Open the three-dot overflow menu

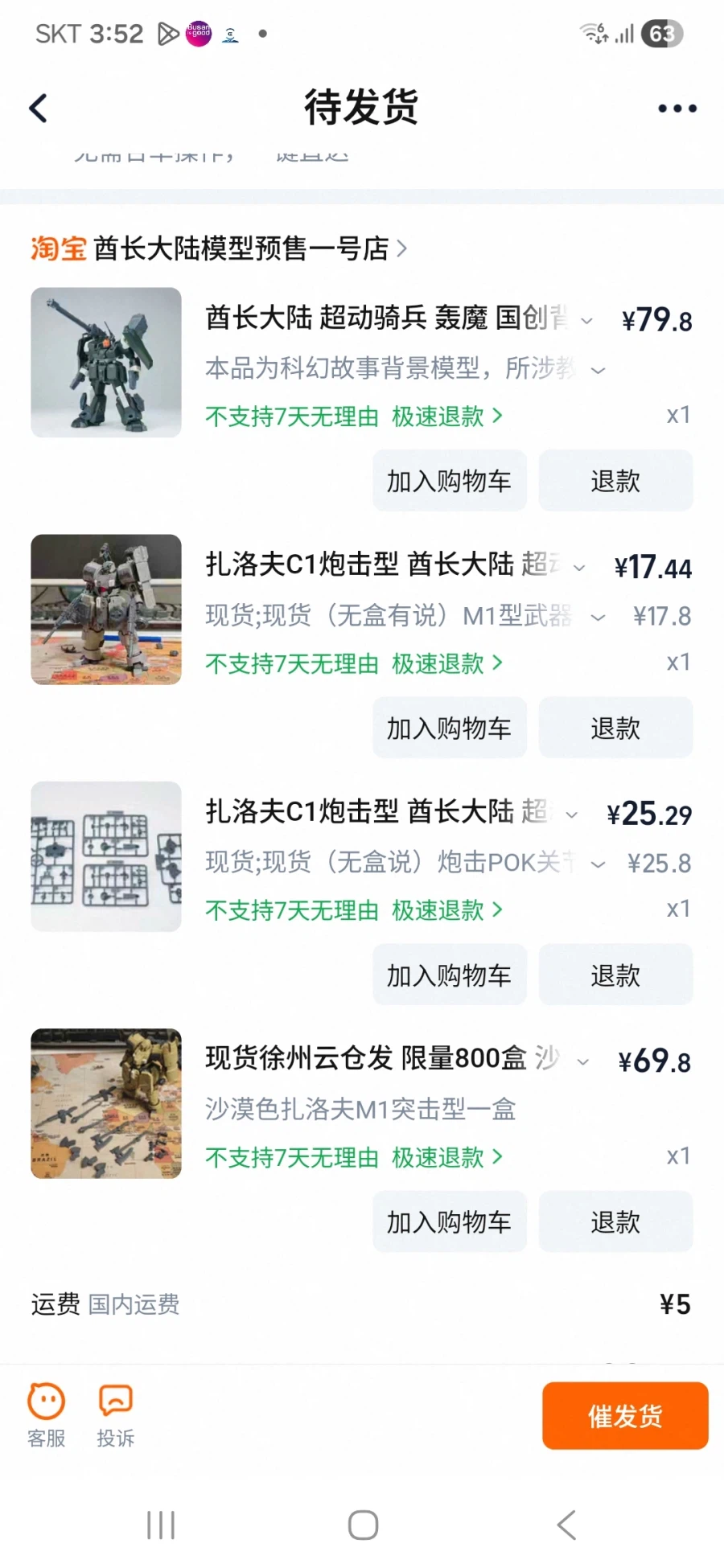677,108
